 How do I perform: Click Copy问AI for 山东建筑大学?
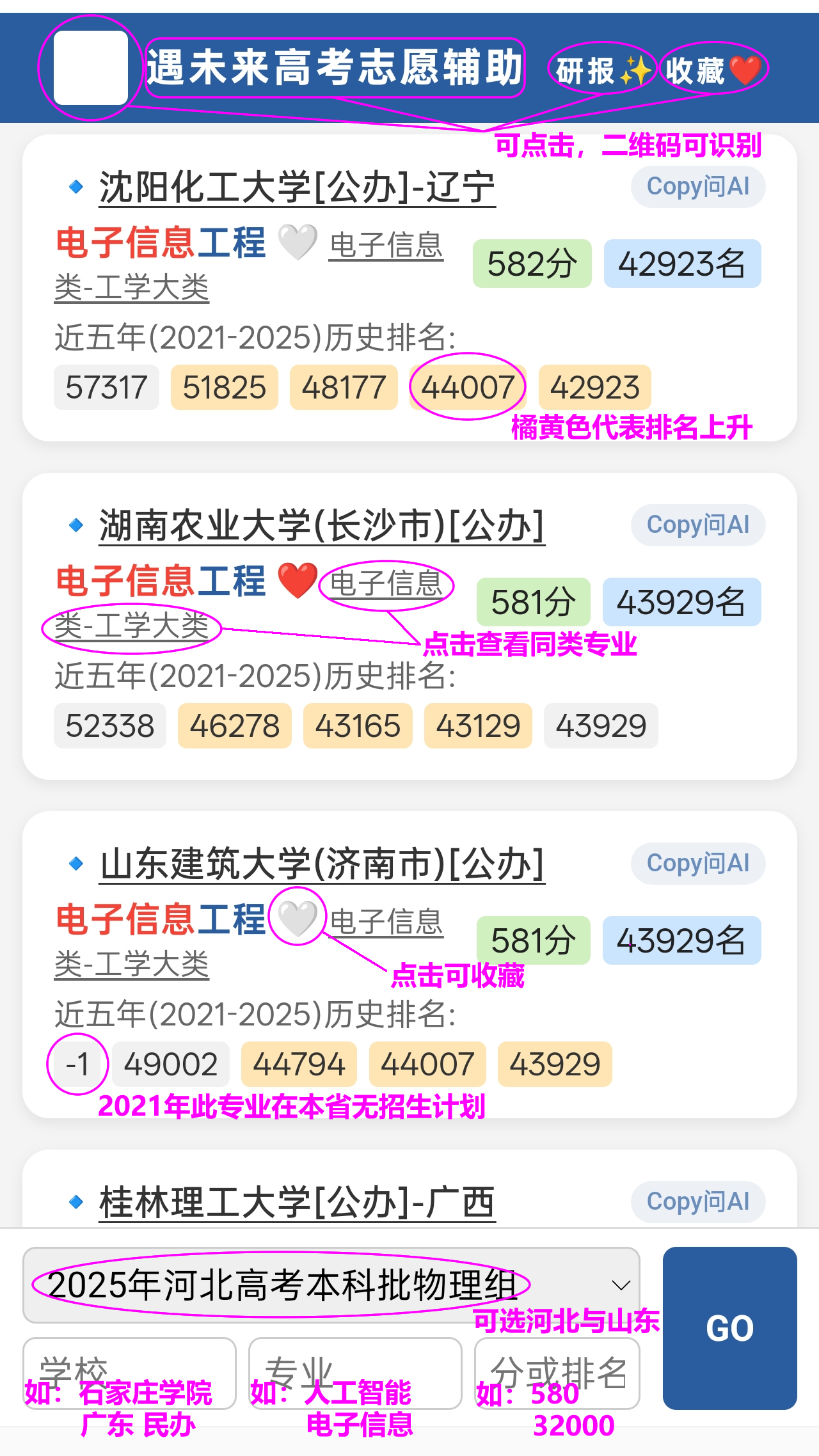click(x=697, y=862)
